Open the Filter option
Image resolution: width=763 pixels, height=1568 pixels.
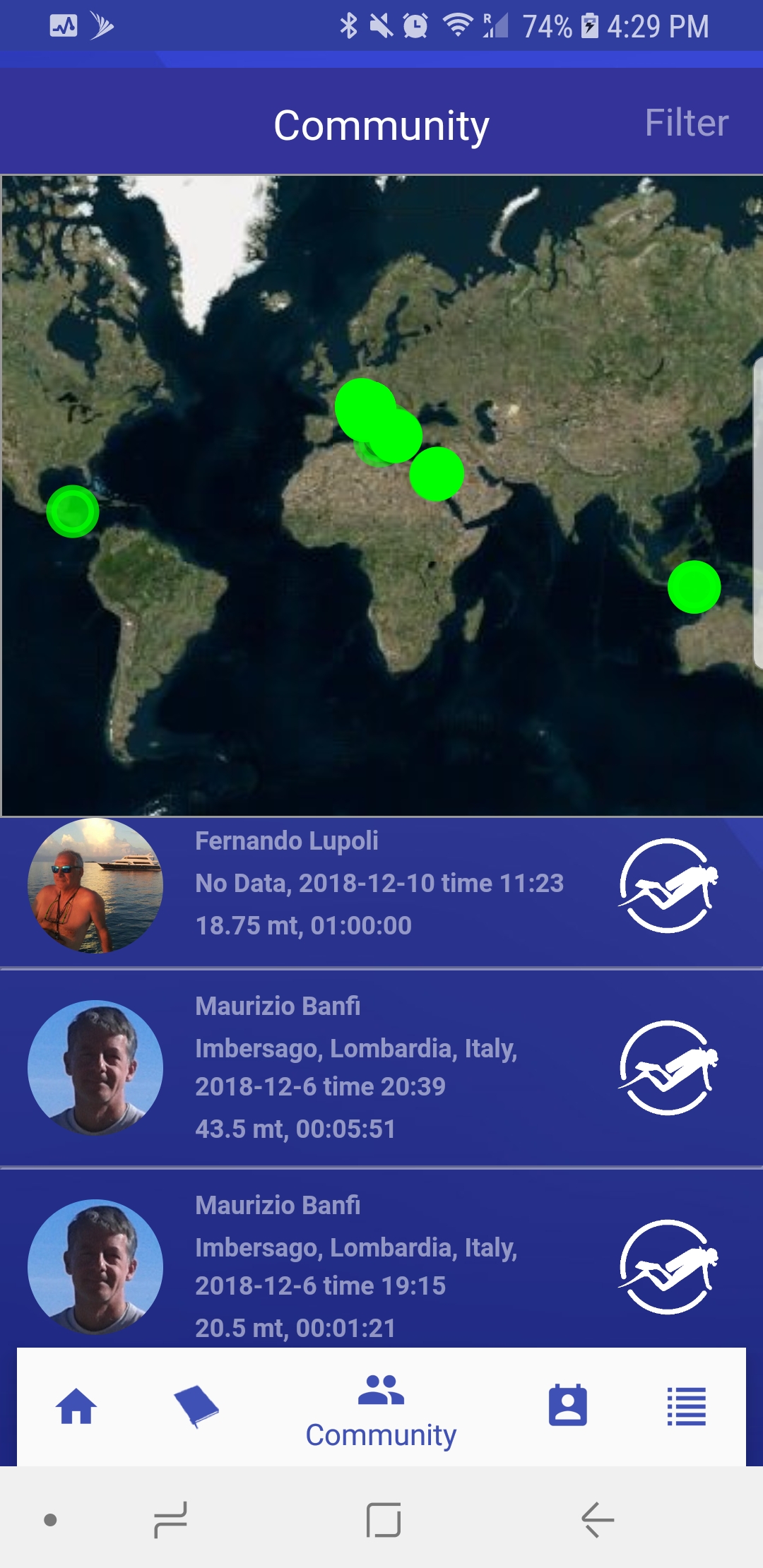[x=686, y=123]
